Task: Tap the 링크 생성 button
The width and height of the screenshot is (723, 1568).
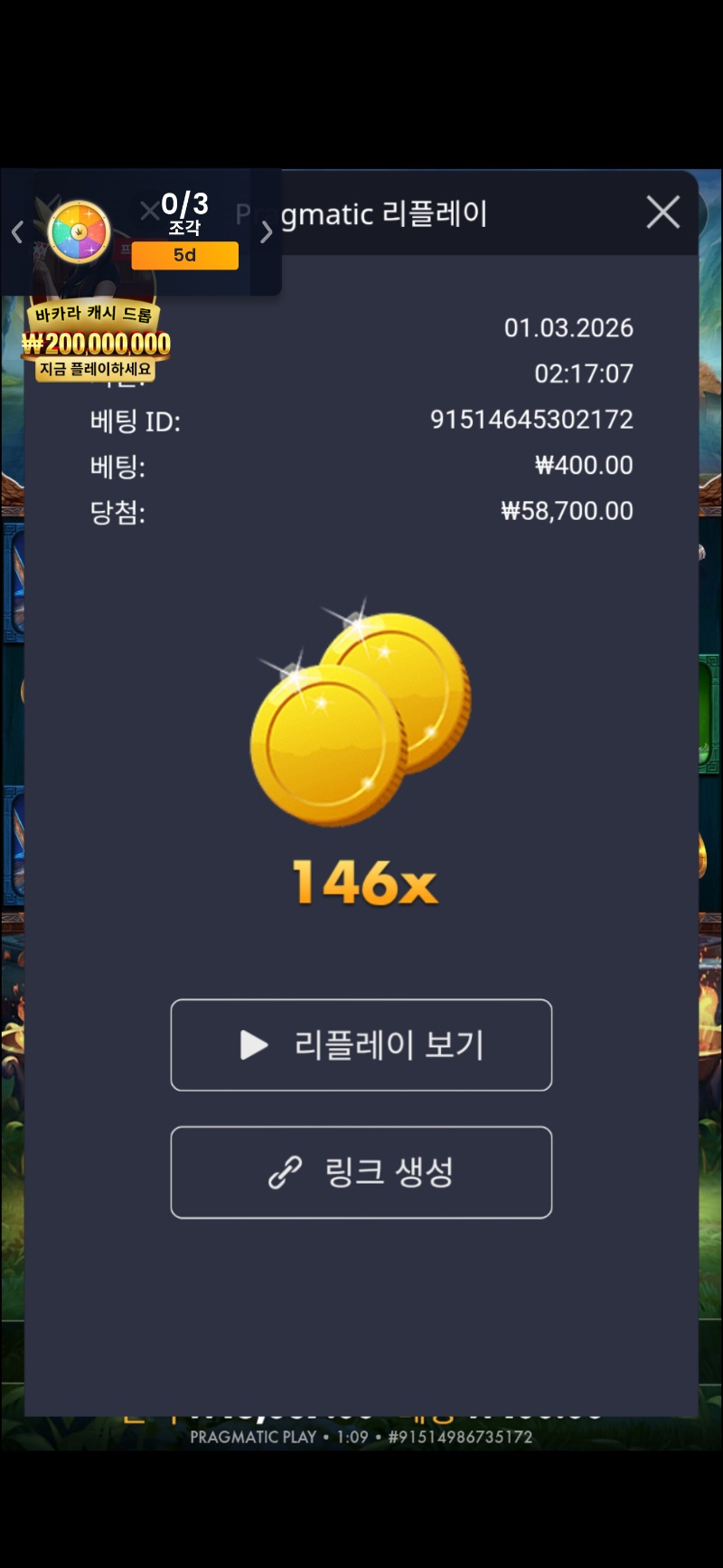Action: pyautogui.click(x=361, y=1172)
